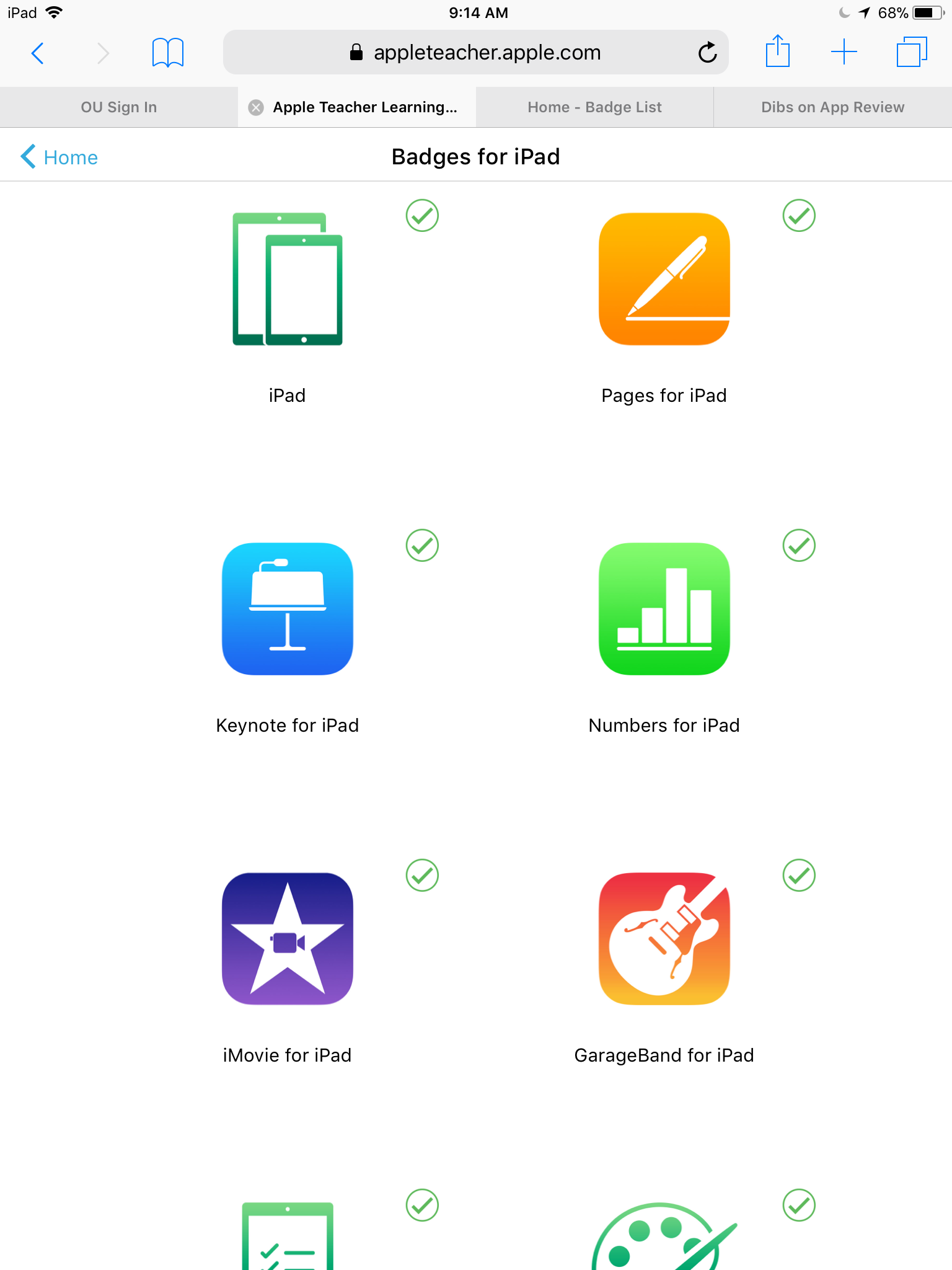The width and height of the screenshot is (952, 1270).
Task: Reload the current page
Action: pyautogui.click(x=707, y=53)
